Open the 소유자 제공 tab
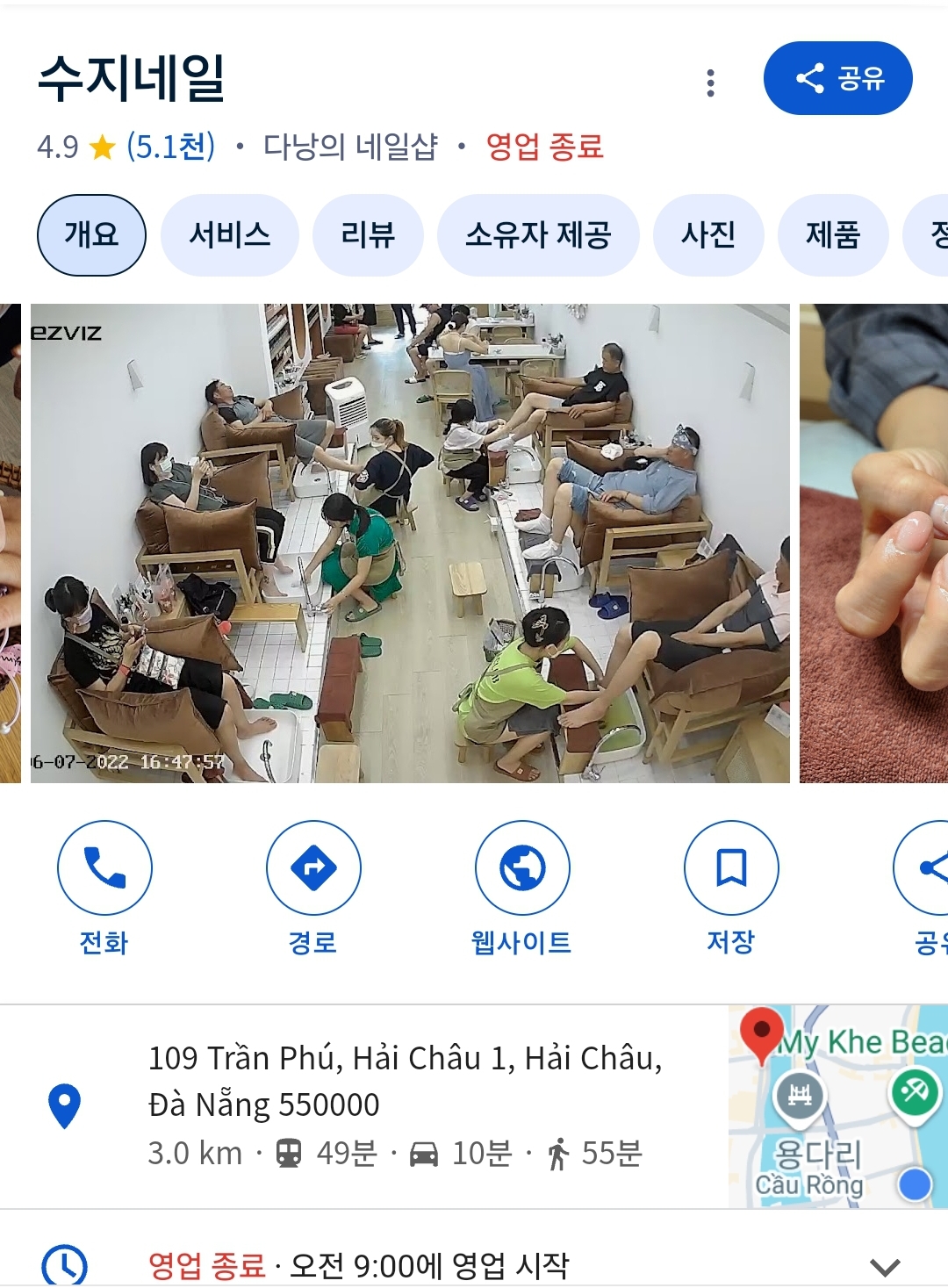 (x=537, y=235)
